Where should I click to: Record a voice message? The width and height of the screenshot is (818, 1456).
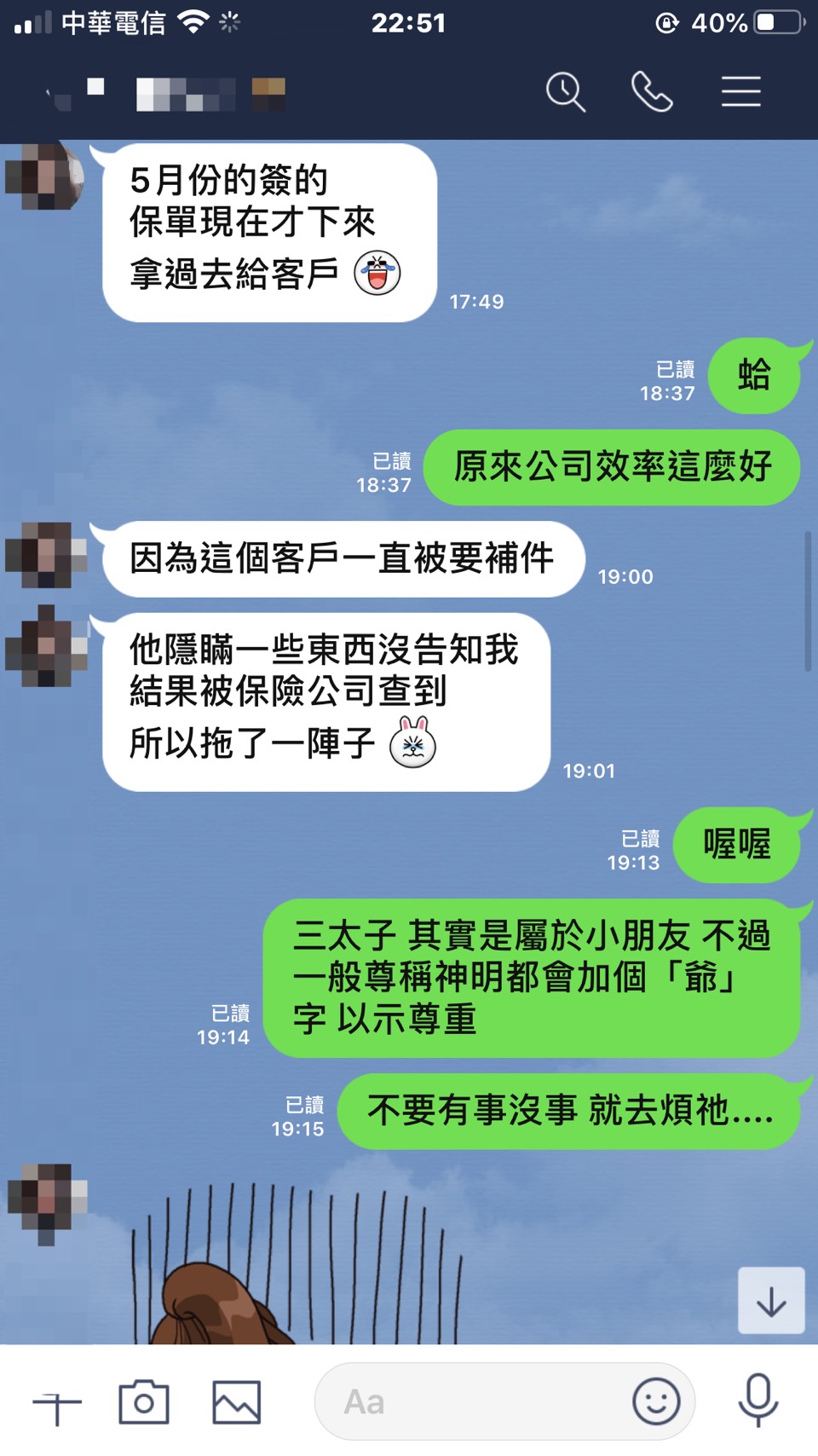click(x=758, y=1401)
